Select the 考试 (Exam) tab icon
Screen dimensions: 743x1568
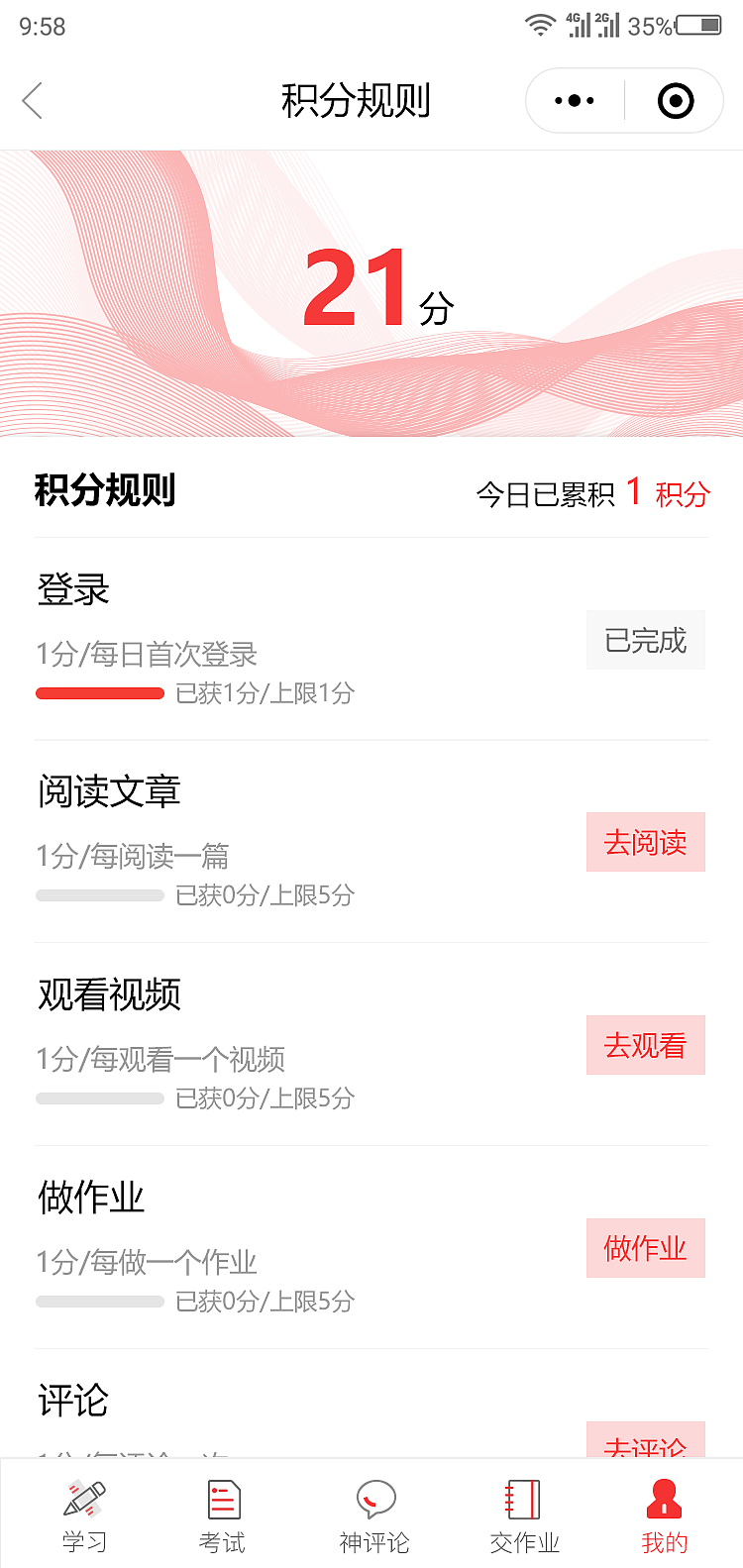224,1499
